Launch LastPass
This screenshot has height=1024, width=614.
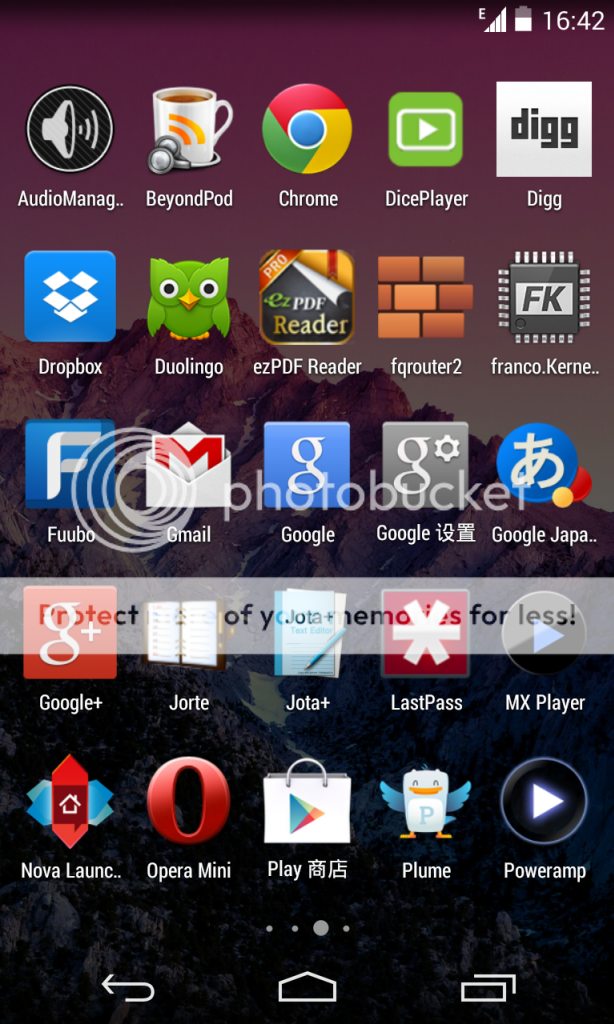[426, 634]
